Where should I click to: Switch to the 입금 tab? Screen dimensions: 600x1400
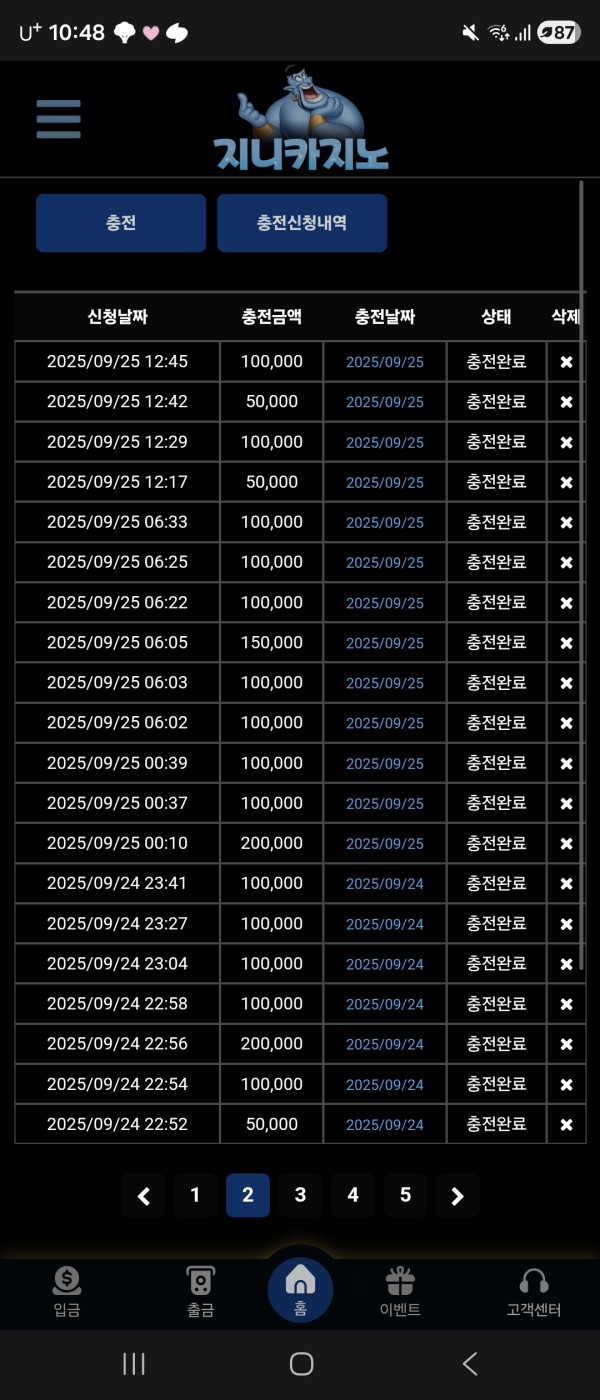(67, 1291)
